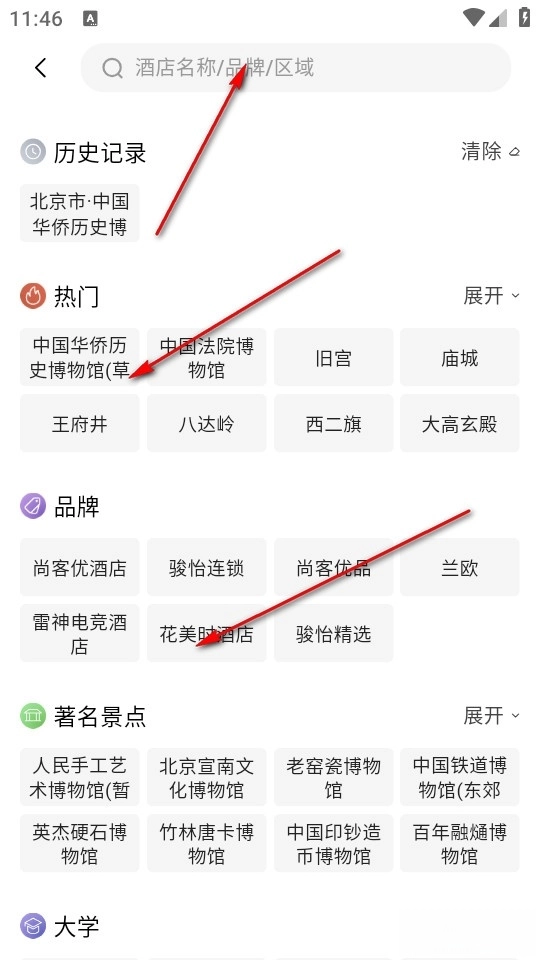540x960 pixels.
Task: Clear the search history
Action: pos(490,151)
